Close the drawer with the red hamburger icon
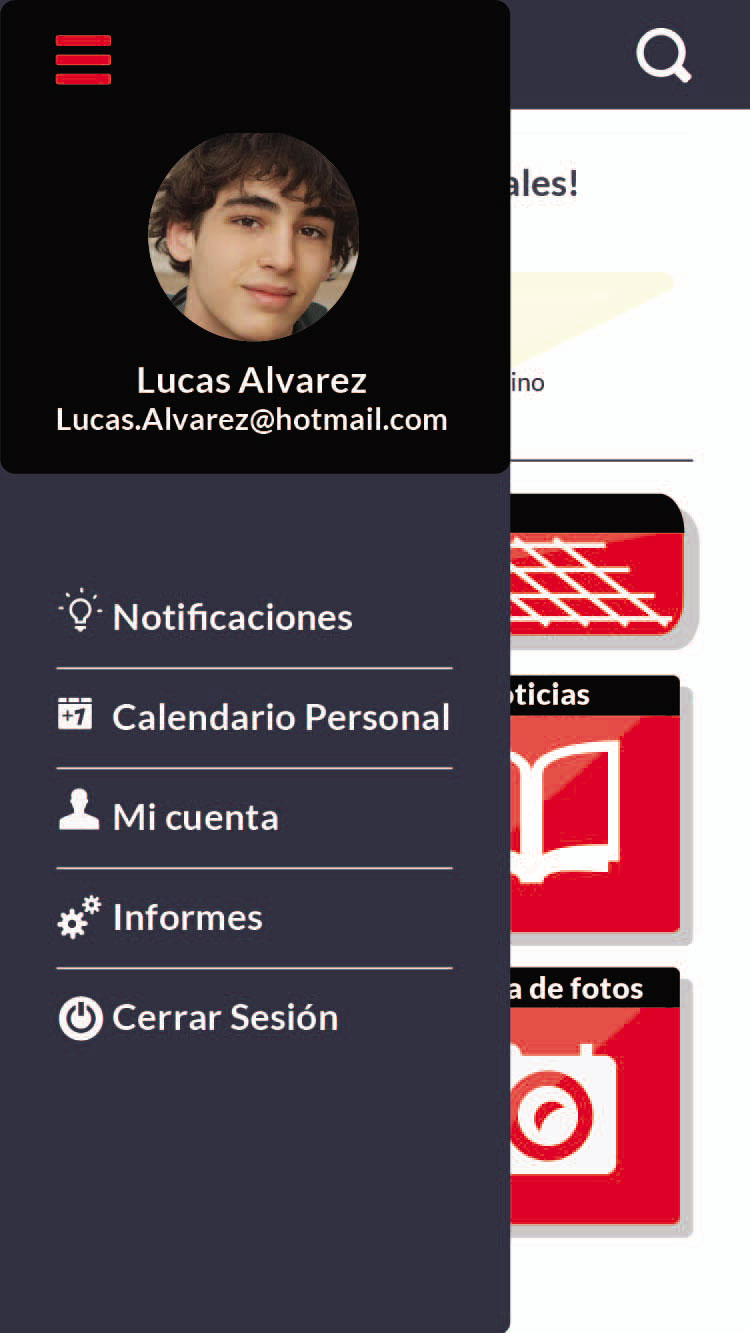The image size is (750, 1333). click(83, 60)
